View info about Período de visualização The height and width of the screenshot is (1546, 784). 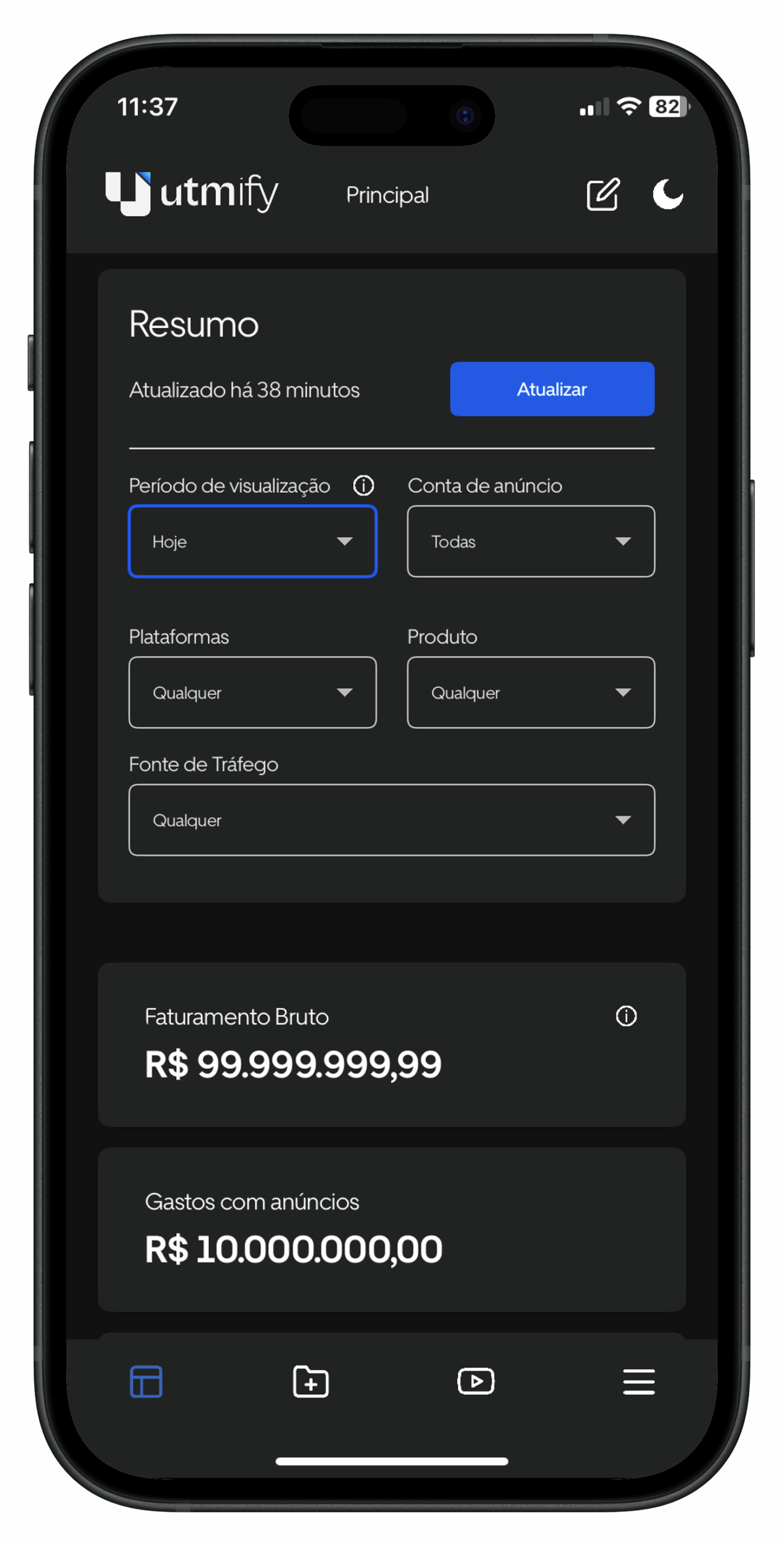coord(363,485)
